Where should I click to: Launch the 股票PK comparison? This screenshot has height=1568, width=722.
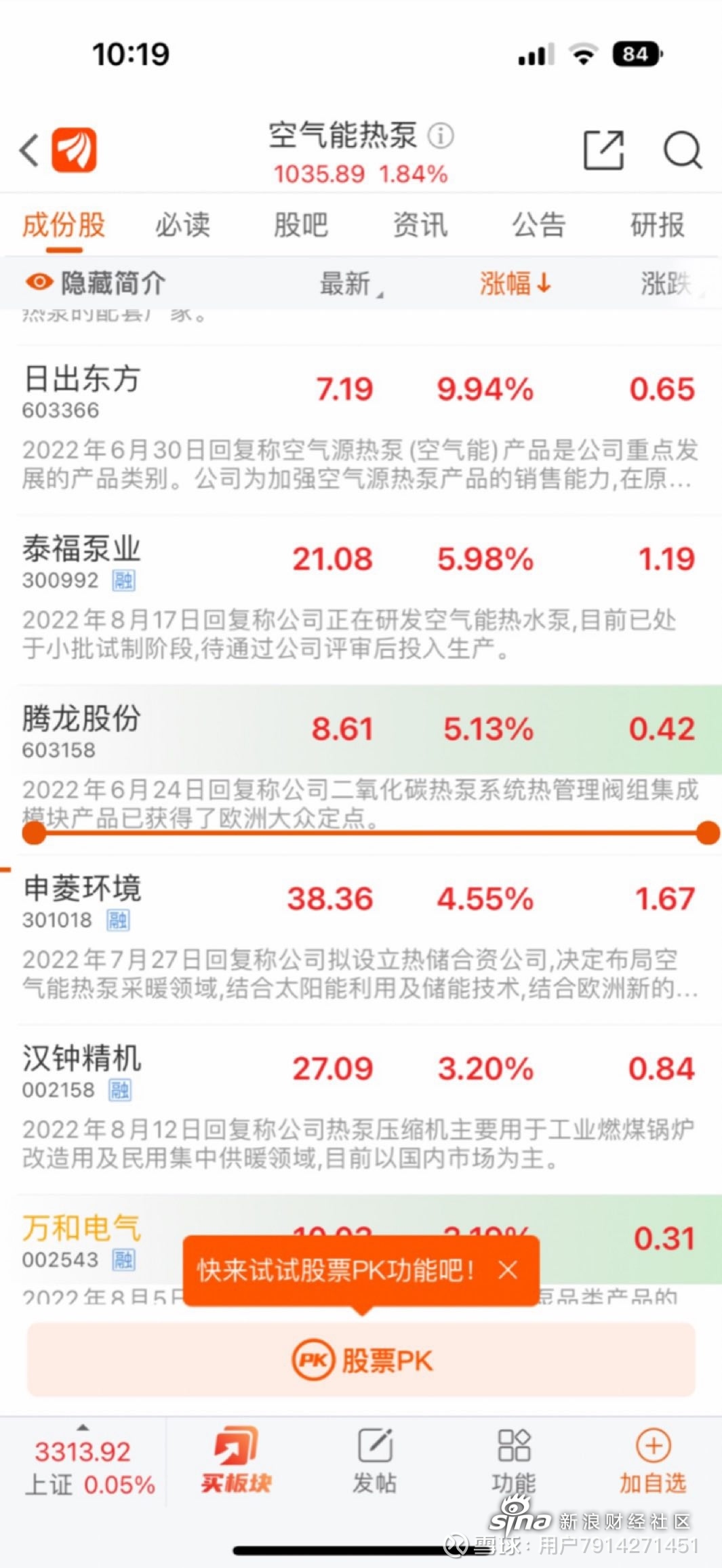coord(361,1359)
